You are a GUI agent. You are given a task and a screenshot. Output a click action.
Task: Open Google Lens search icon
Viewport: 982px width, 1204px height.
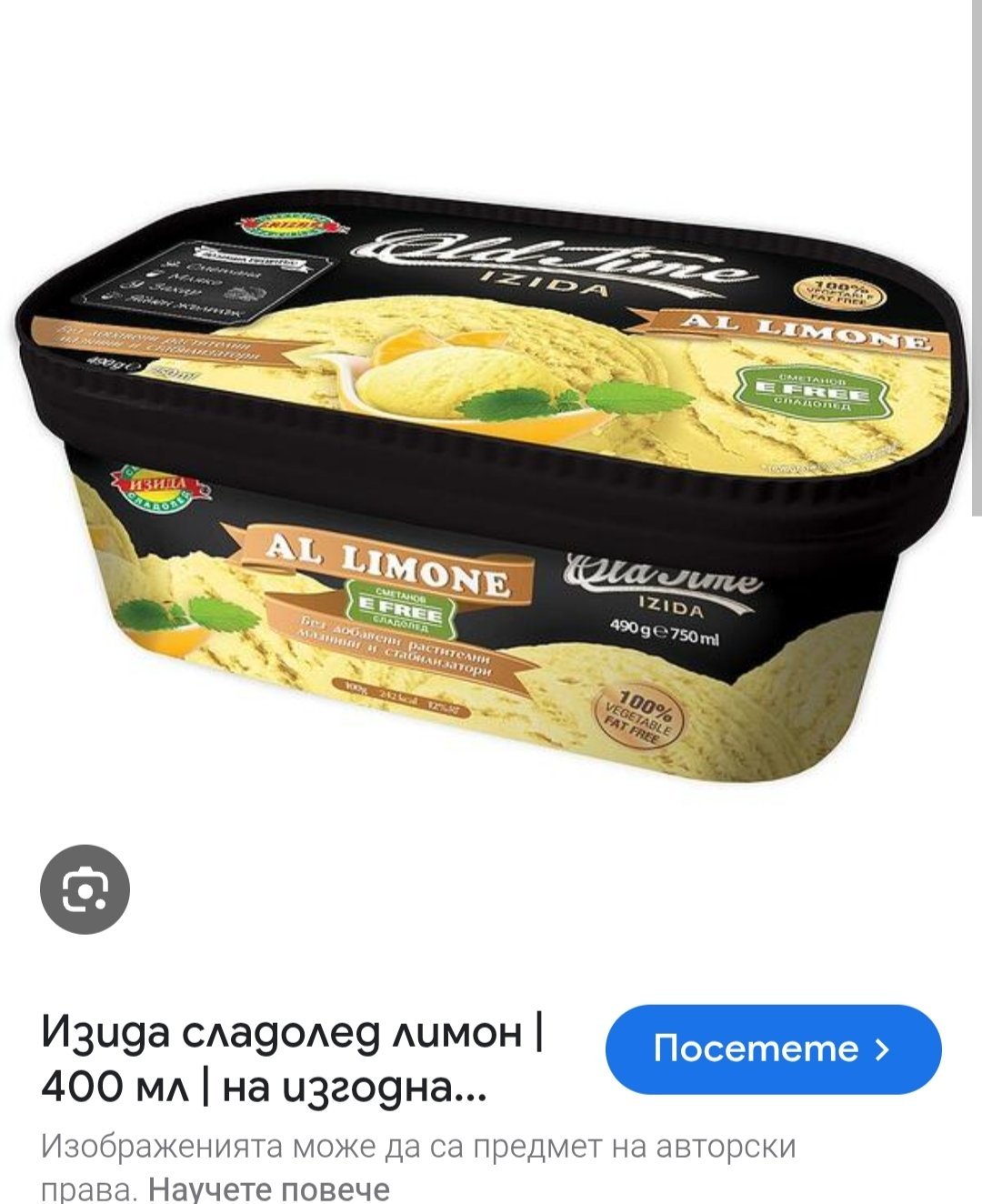pyautogui.click(x=85, y=889)
